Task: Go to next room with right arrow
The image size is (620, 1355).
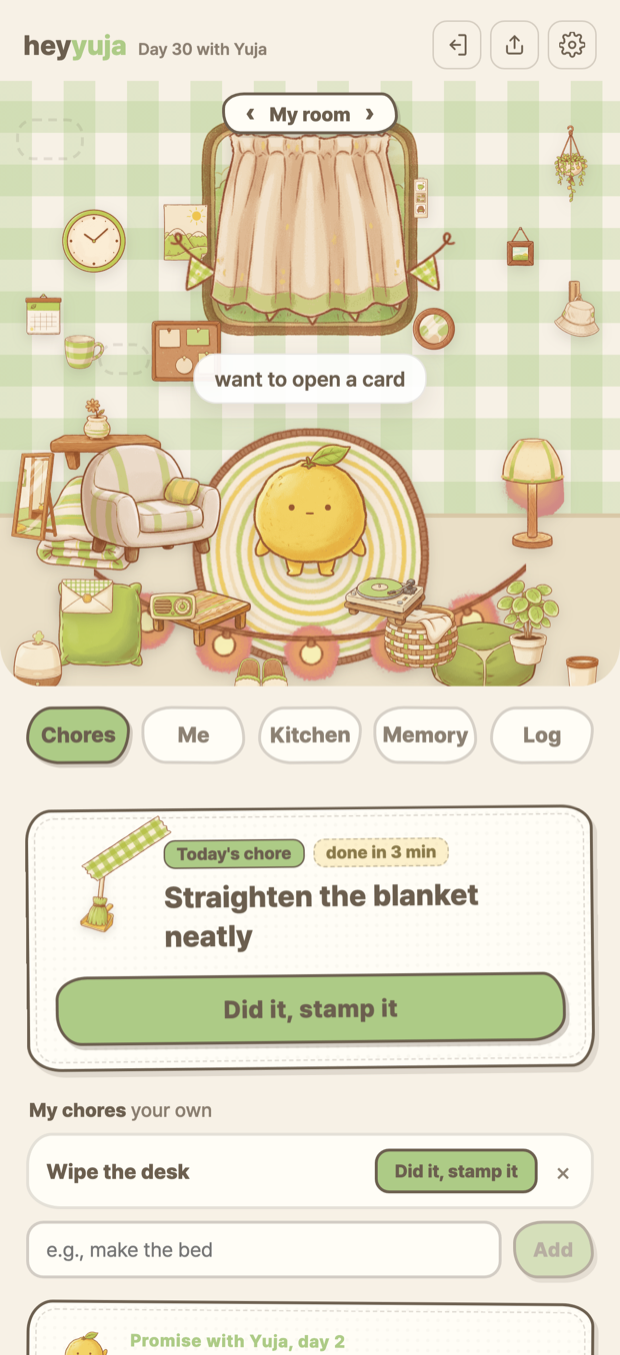Action: 369,114
